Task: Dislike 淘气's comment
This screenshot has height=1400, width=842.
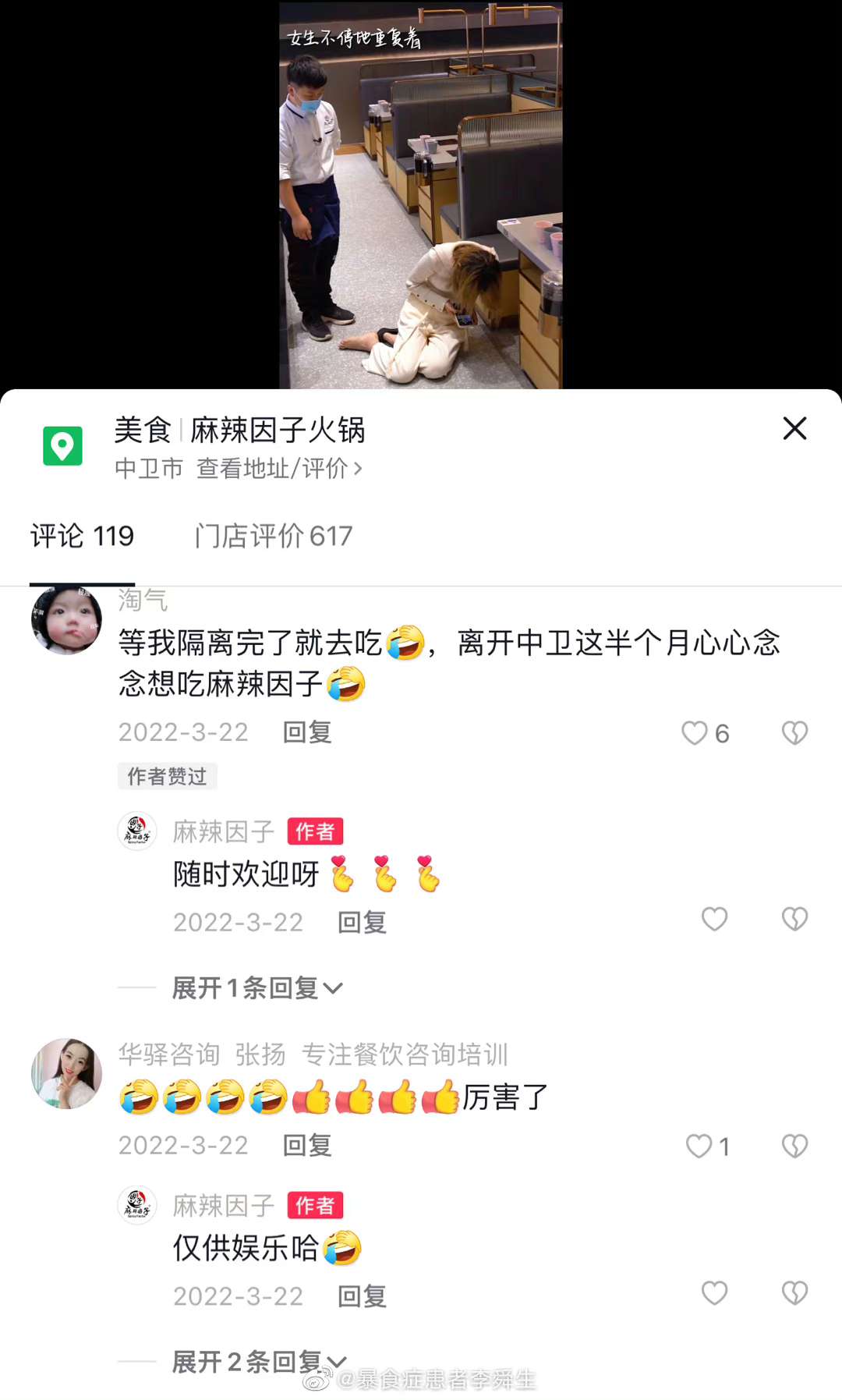Action: 794,733
